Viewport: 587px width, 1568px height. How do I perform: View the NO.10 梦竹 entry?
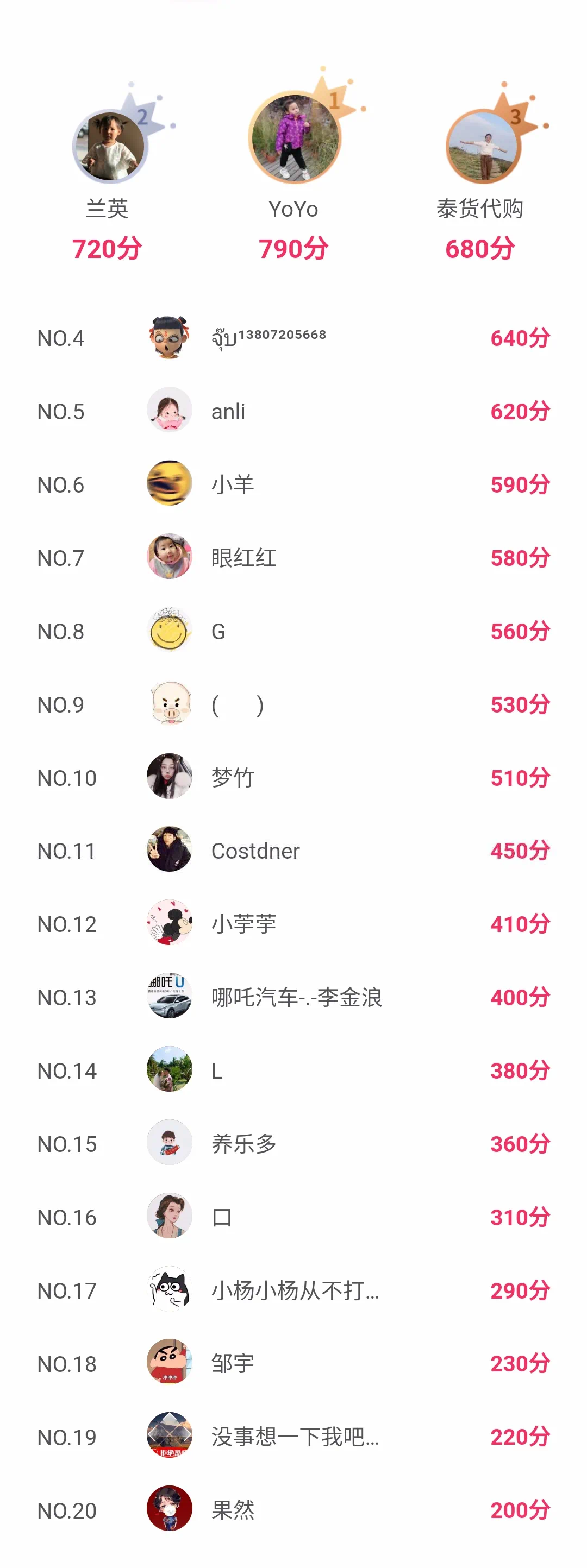pos(293,777)
